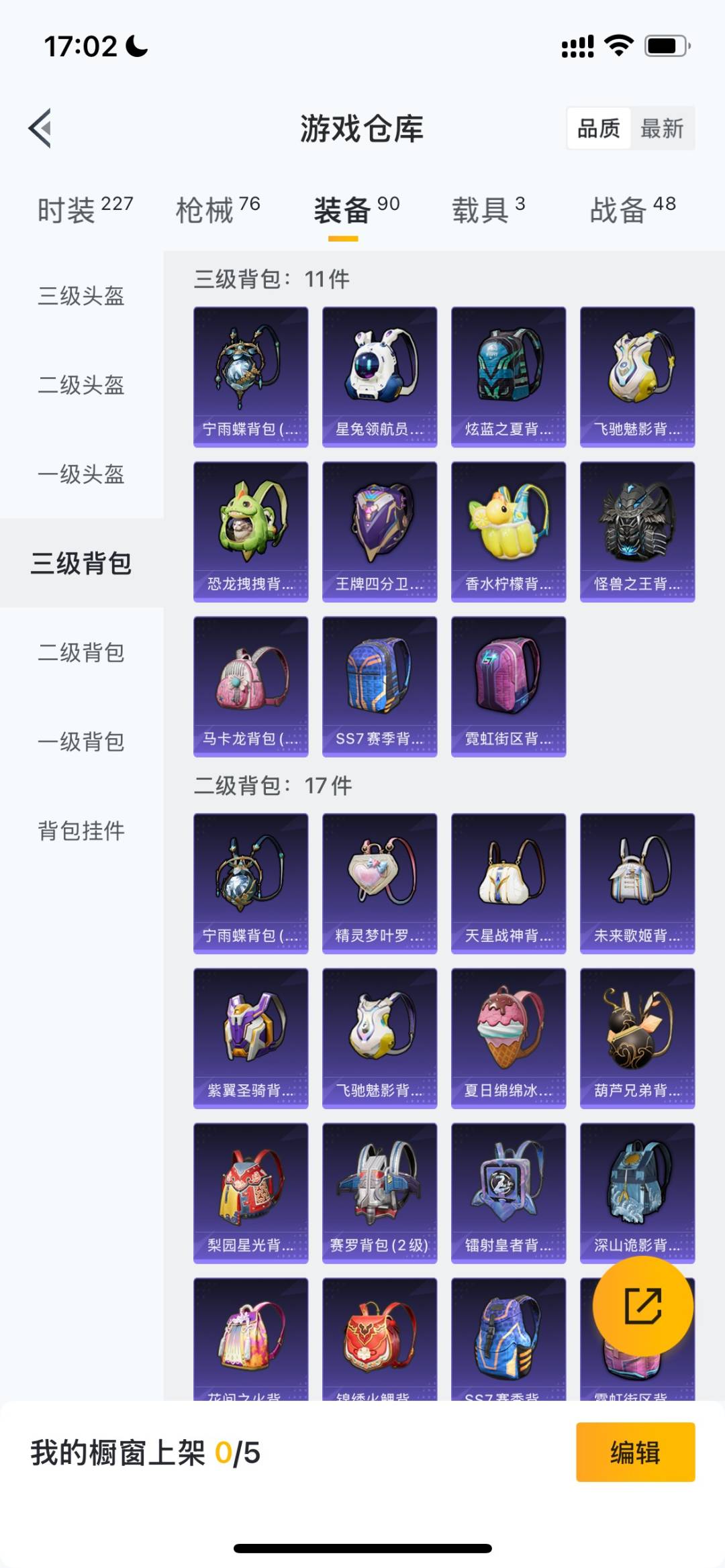Screen dimensions: 725x1568
Task: Open 背包挂件 category
Action: 81,831
